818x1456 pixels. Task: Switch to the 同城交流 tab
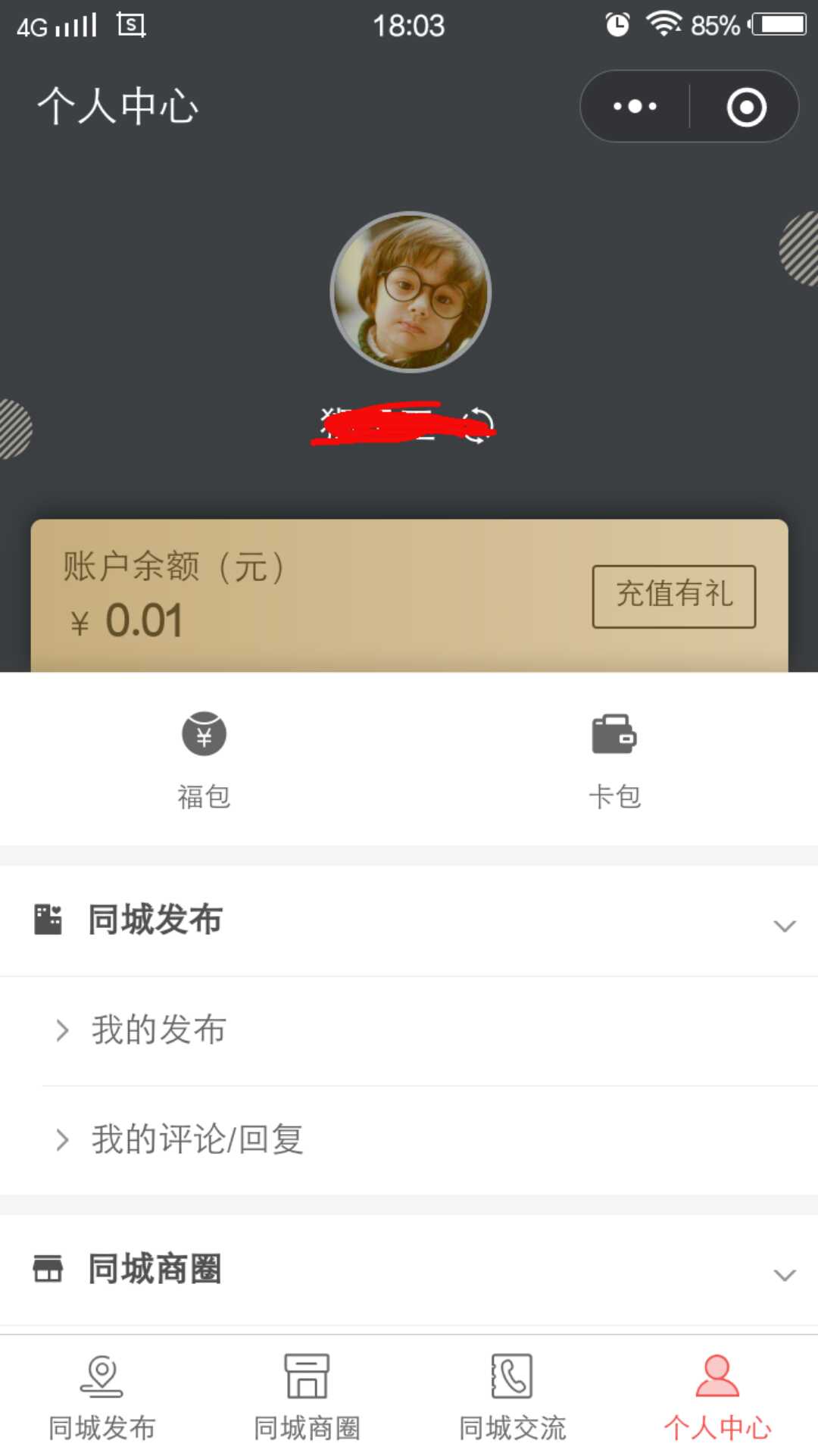click(x=512, y=1398)
